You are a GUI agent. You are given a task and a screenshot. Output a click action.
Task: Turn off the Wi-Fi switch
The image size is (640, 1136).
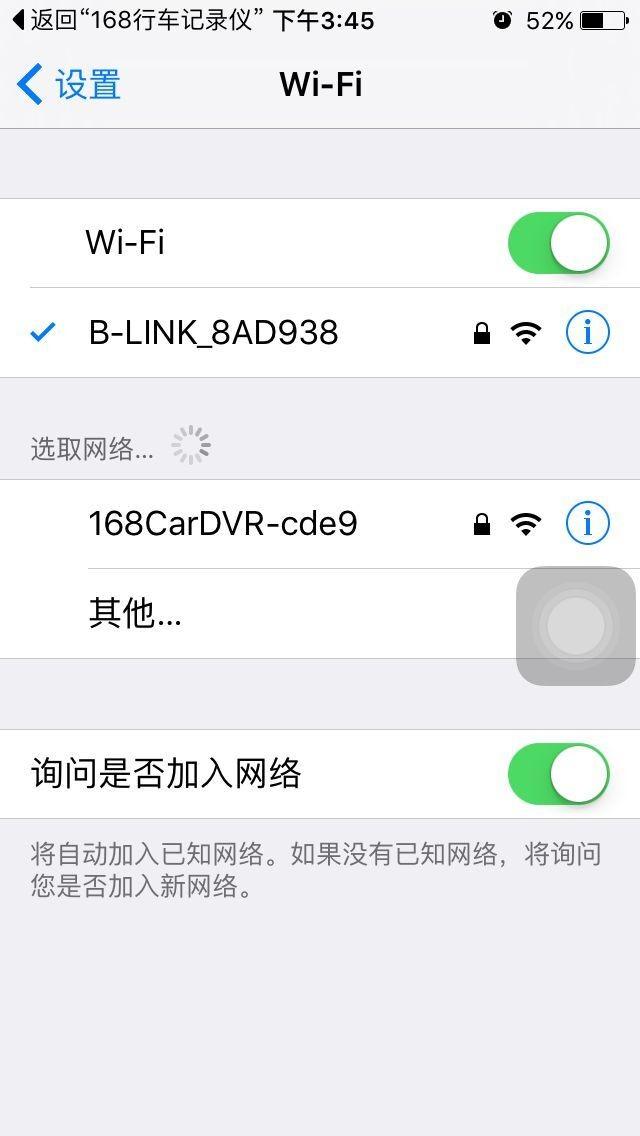tap(558, 243)
